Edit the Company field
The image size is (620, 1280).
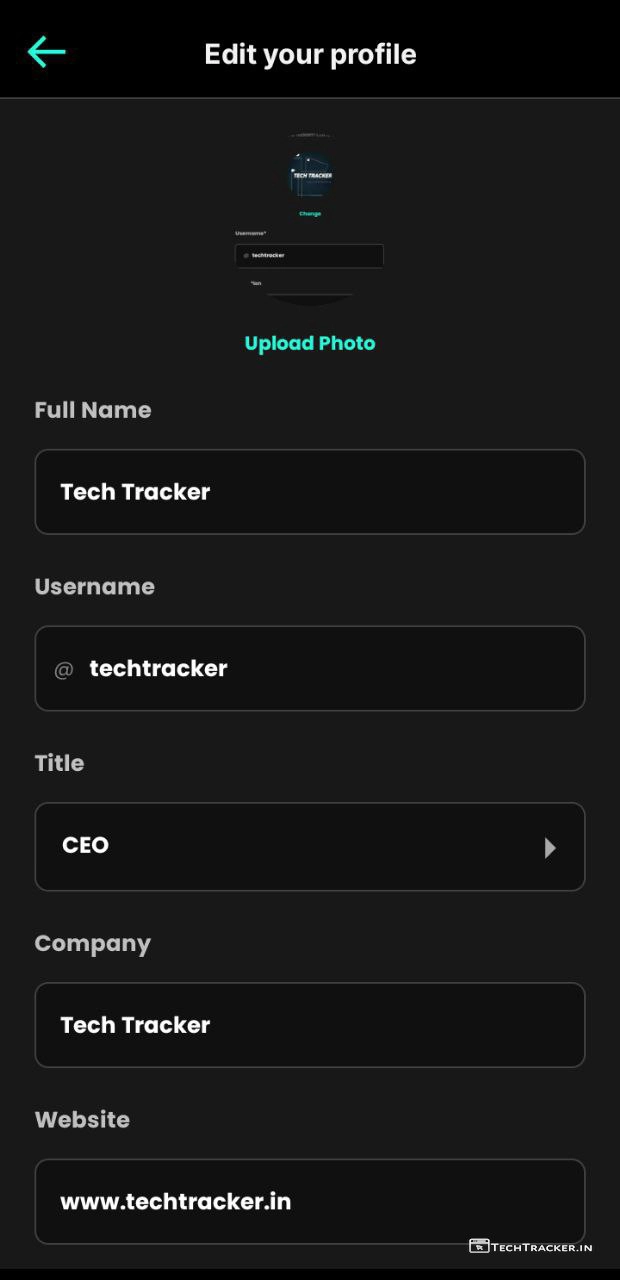(x=310, y=1025)
